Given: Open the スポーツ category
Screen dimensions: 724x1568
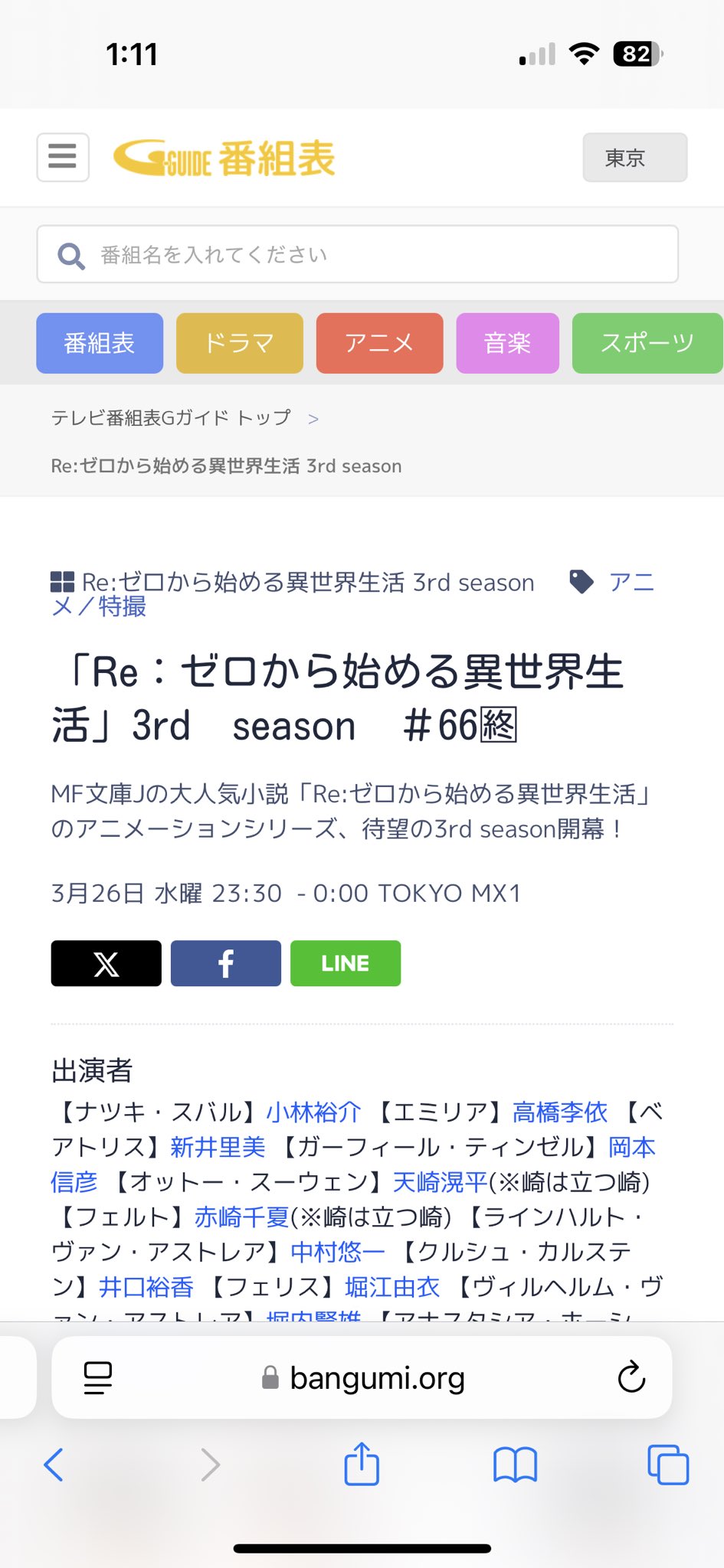Looking at the screenshot, I should click(x=647, y=343).
